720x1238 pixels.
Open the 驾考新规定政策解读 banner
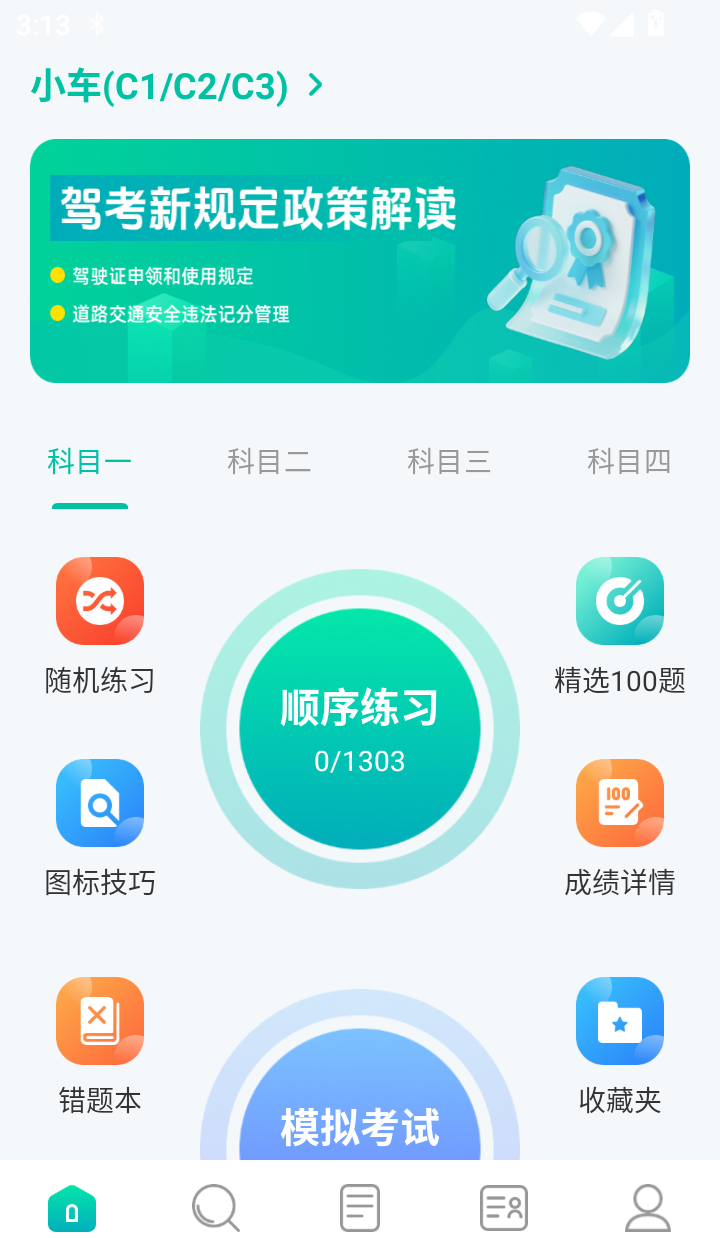359,260
